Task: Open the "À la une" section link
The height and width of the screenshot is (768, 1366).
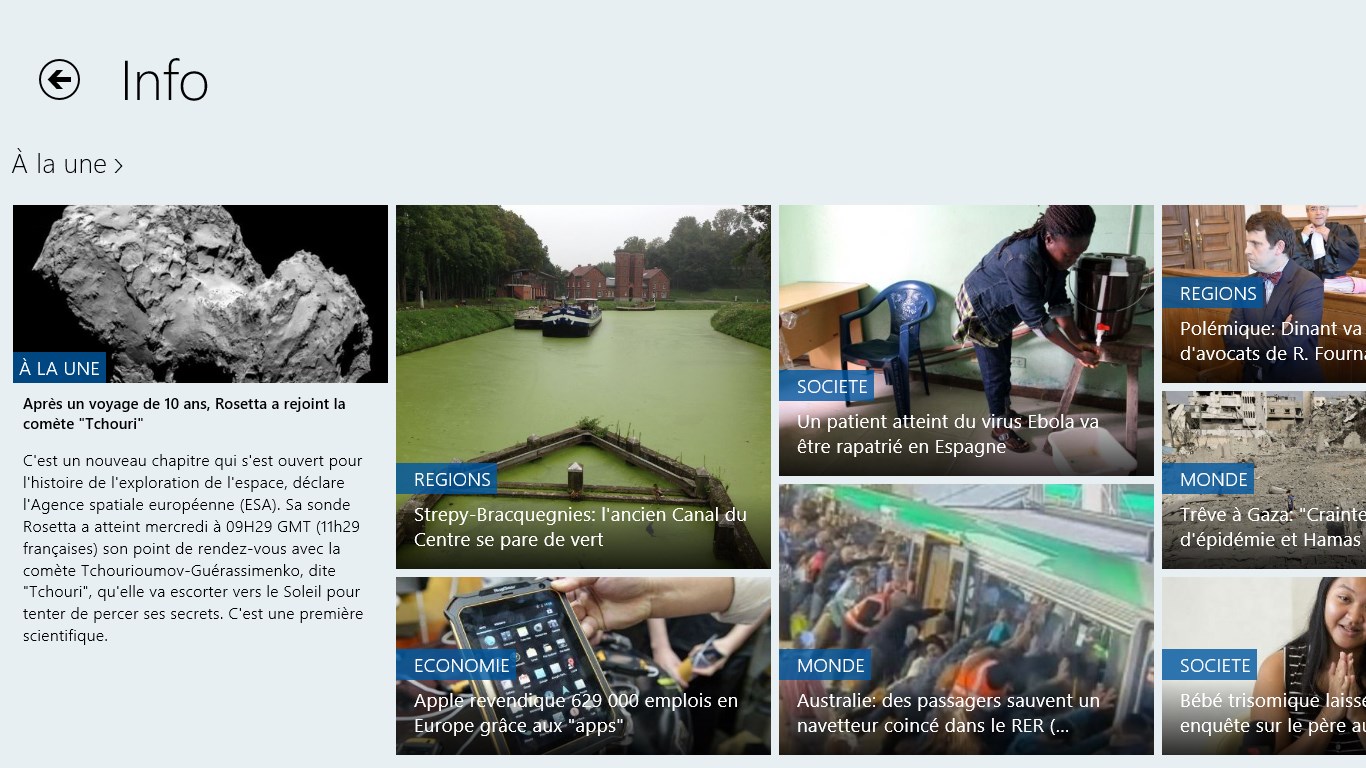Action: (x=67, y=164)
